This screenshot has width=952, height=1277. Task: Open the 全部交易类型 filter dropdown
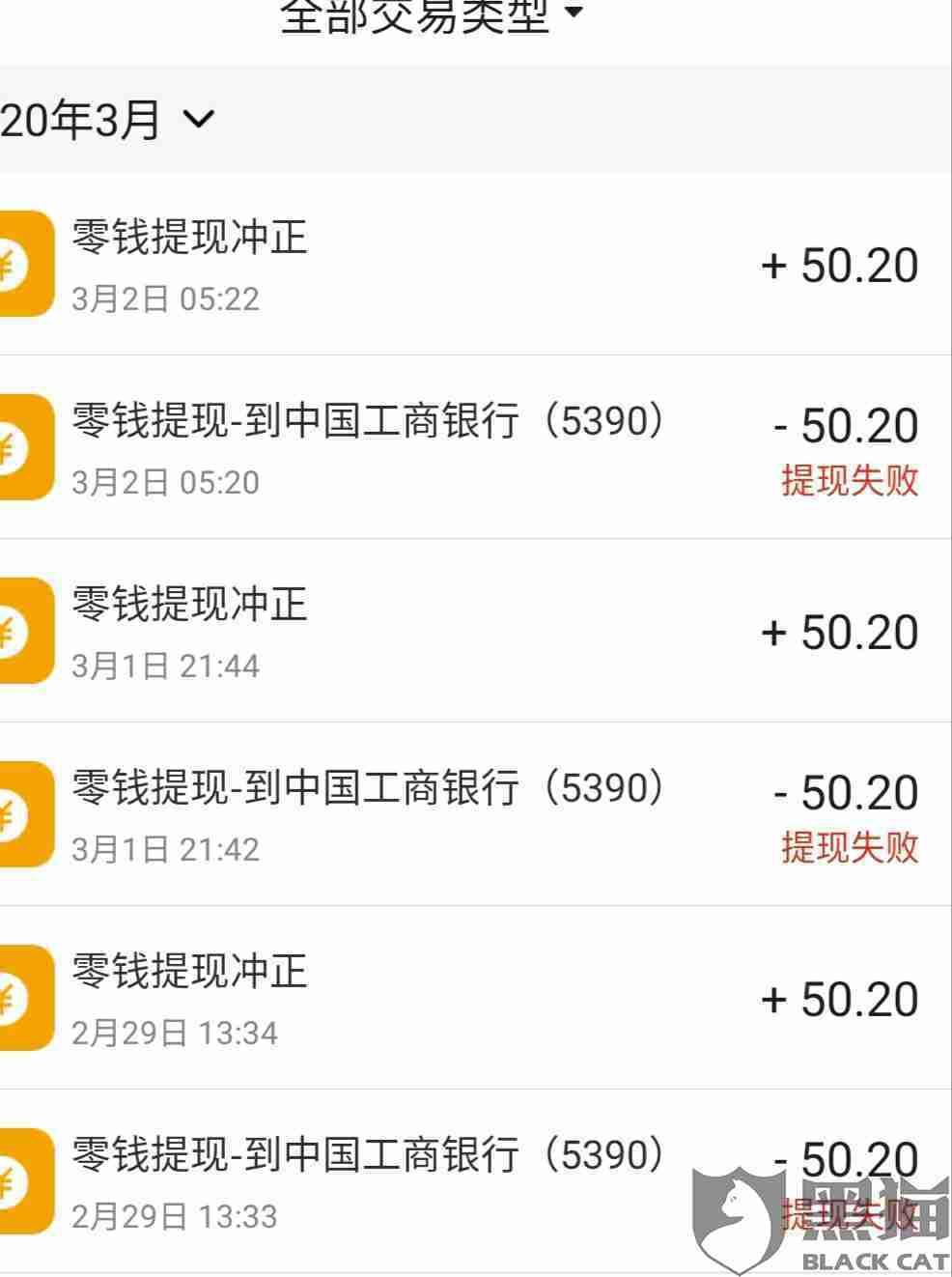point(432,15)
